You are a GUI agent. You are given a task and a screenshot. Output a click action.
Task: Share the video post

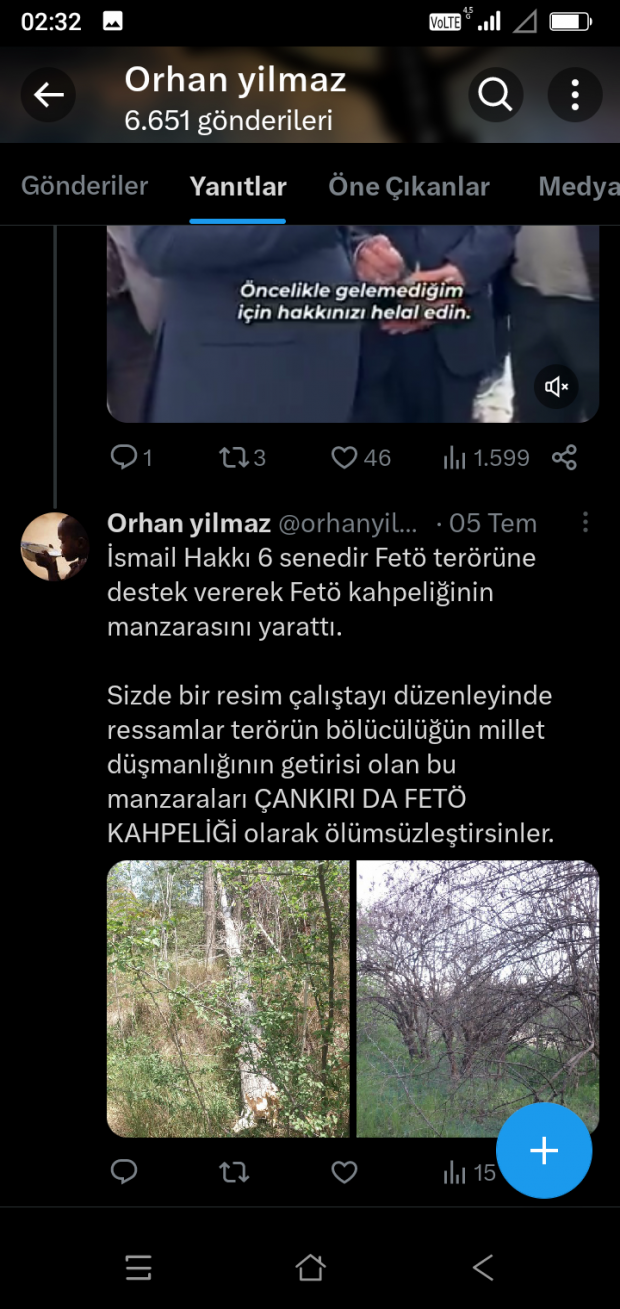pyautogui.click(x=564, y=458)
